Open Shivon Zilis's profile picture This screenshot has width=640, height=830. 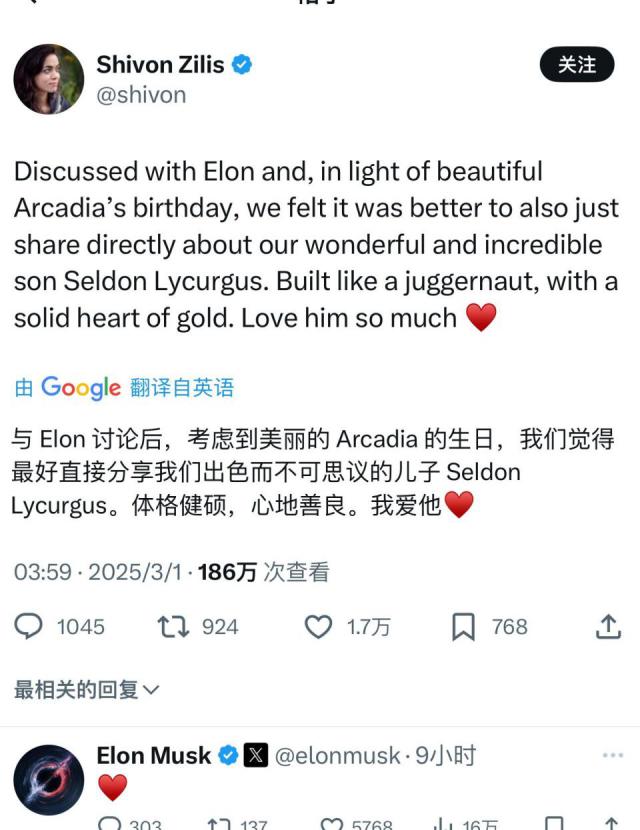click(x=48, y=79)
